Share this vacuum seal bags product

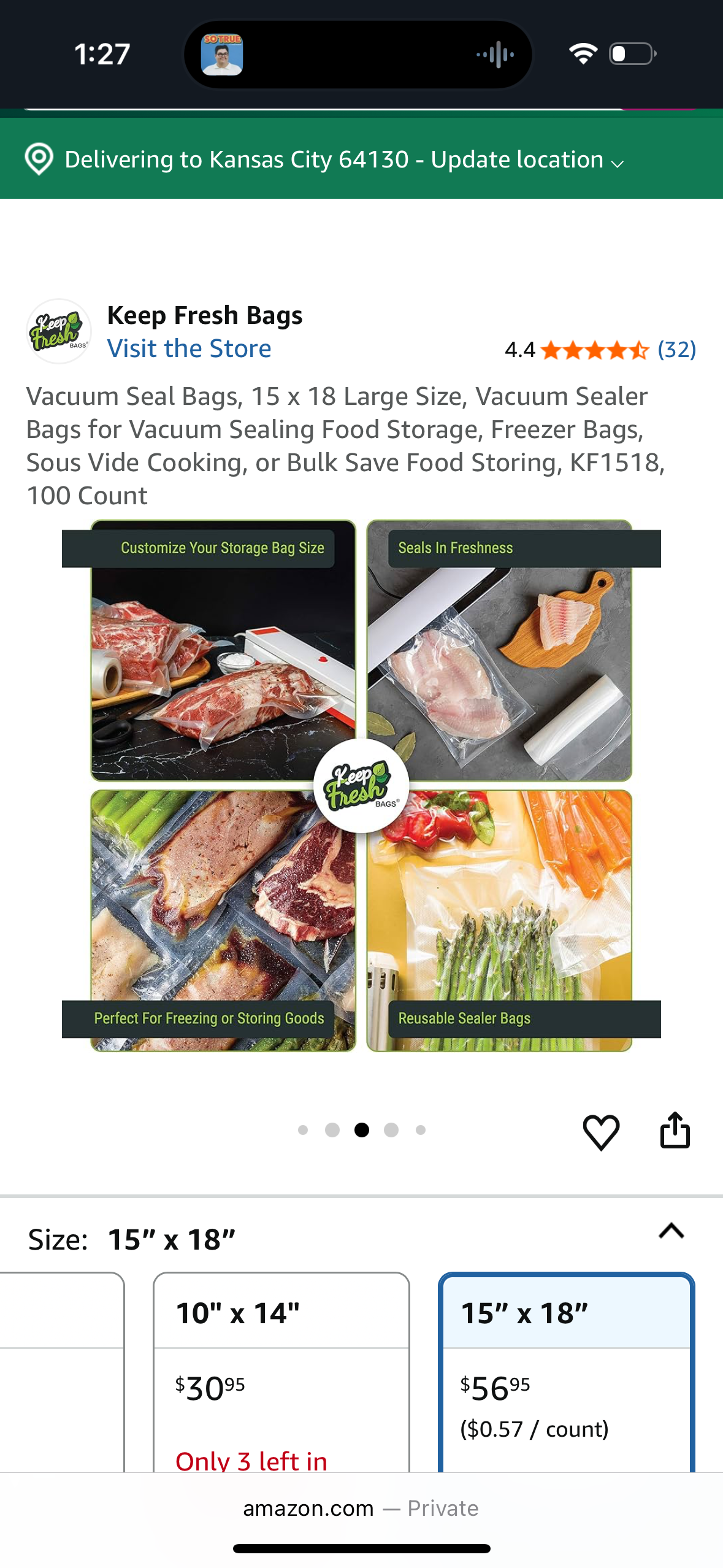[675, 1131]
